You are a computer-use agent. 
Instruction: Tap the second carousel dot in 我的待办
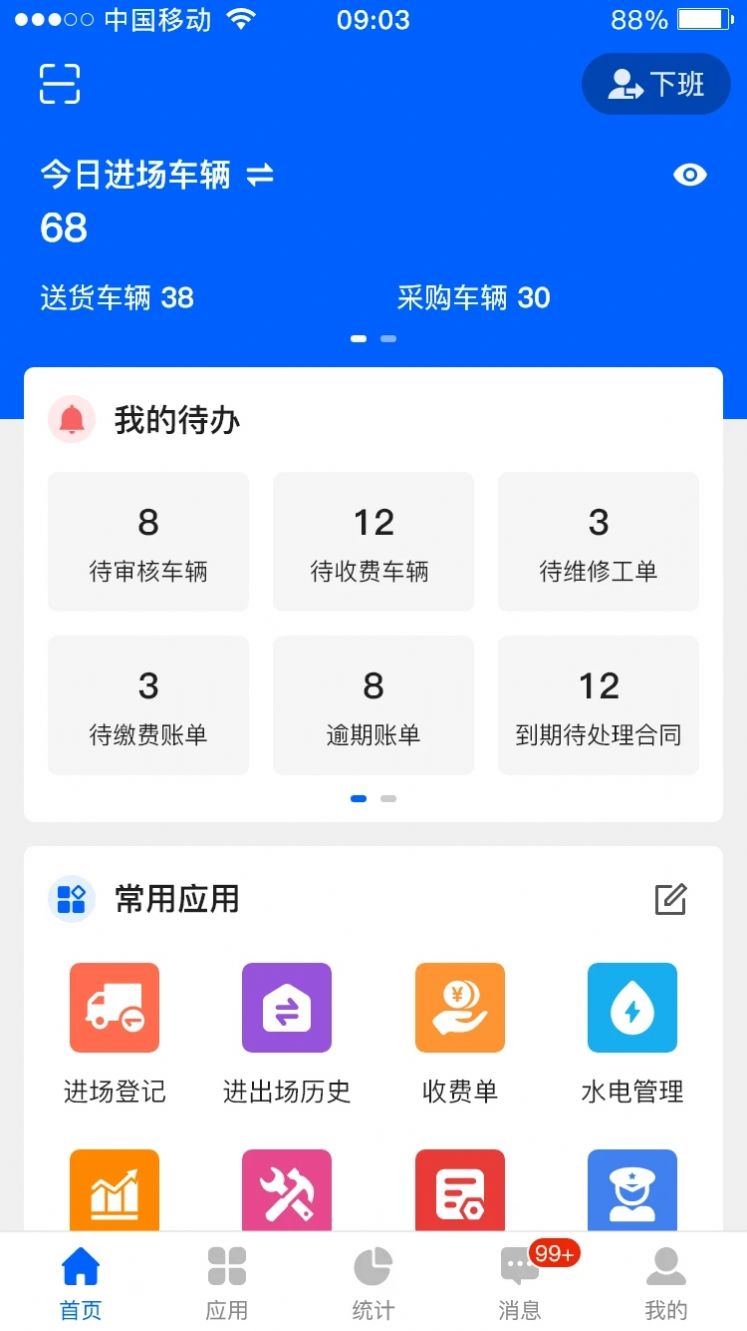click(389, 798)
